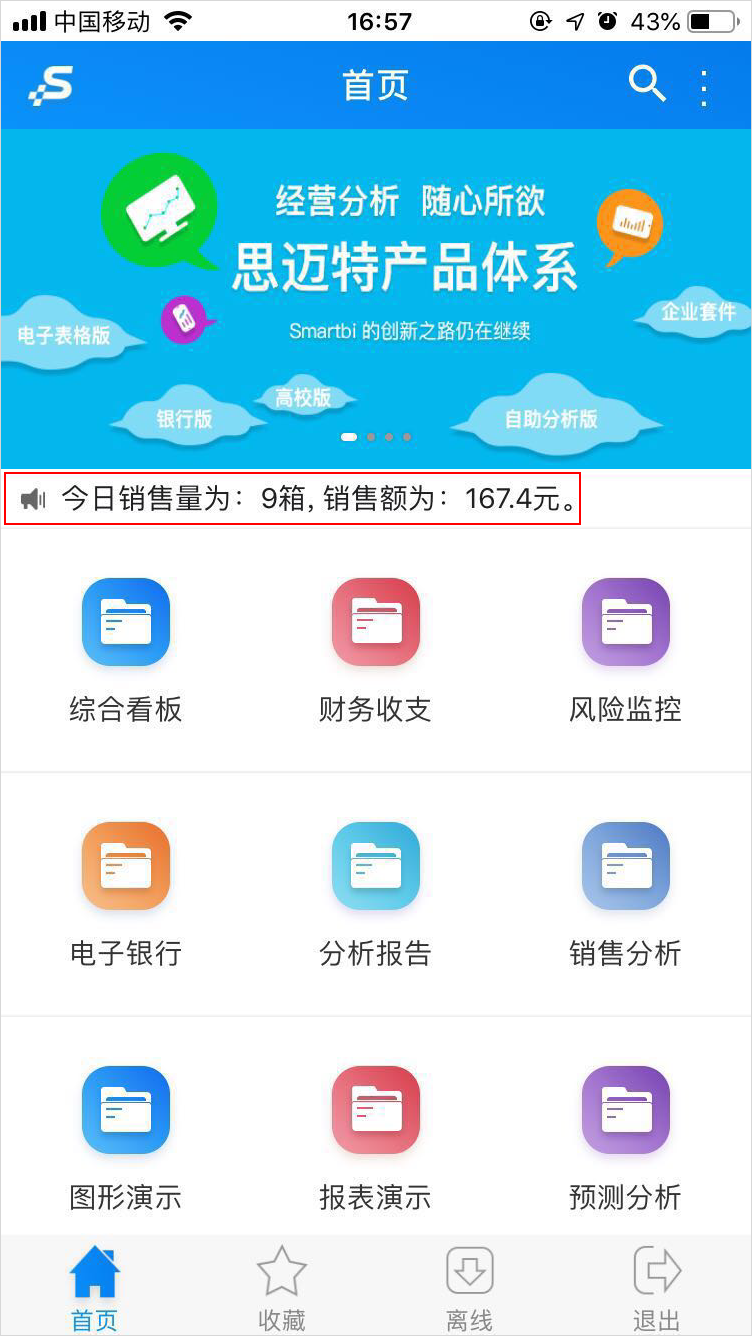752x1336 pixels.
Task: Open the three-dot overflow menu
Action: click(704, 88)
